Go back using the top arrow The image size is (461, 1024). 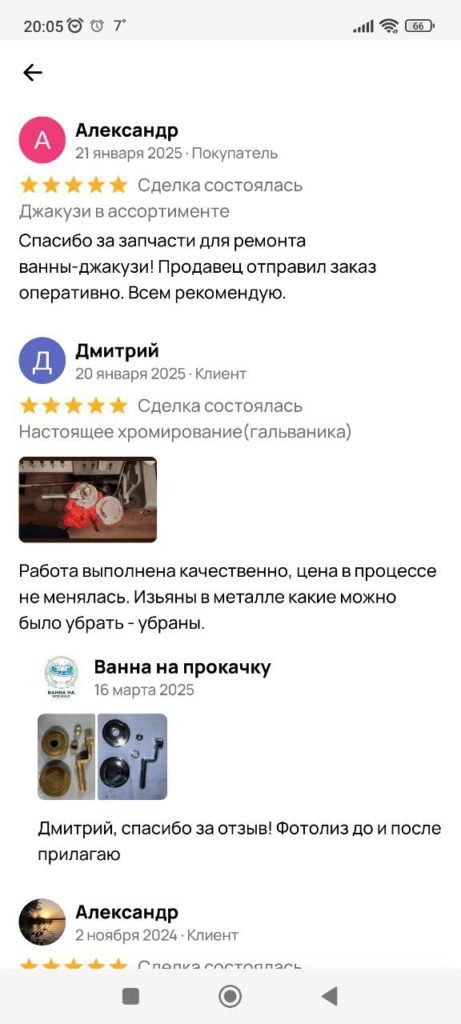pyautogui.click(x=33, y=72)
